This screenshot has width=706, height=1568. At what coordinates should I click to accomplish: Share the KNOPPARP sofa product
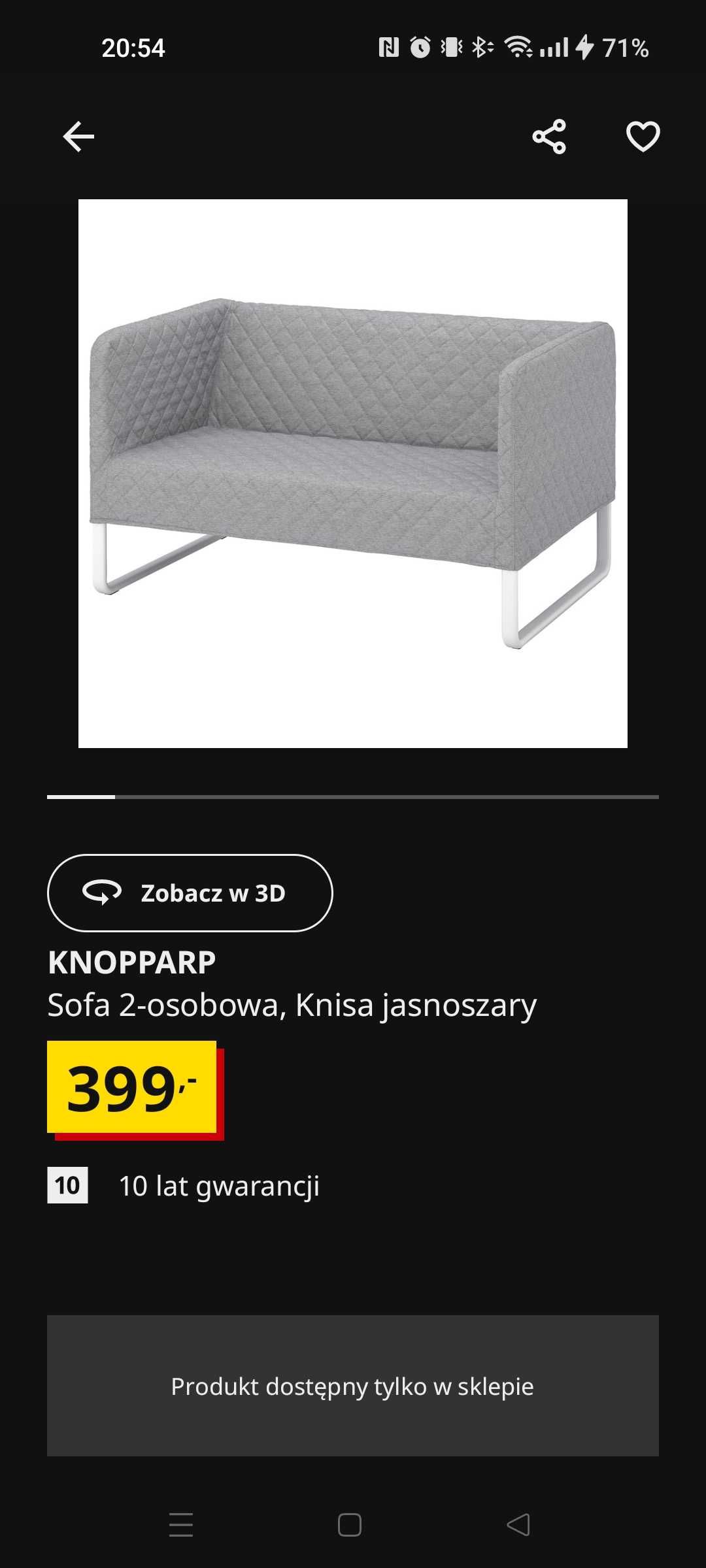(549, 137)
